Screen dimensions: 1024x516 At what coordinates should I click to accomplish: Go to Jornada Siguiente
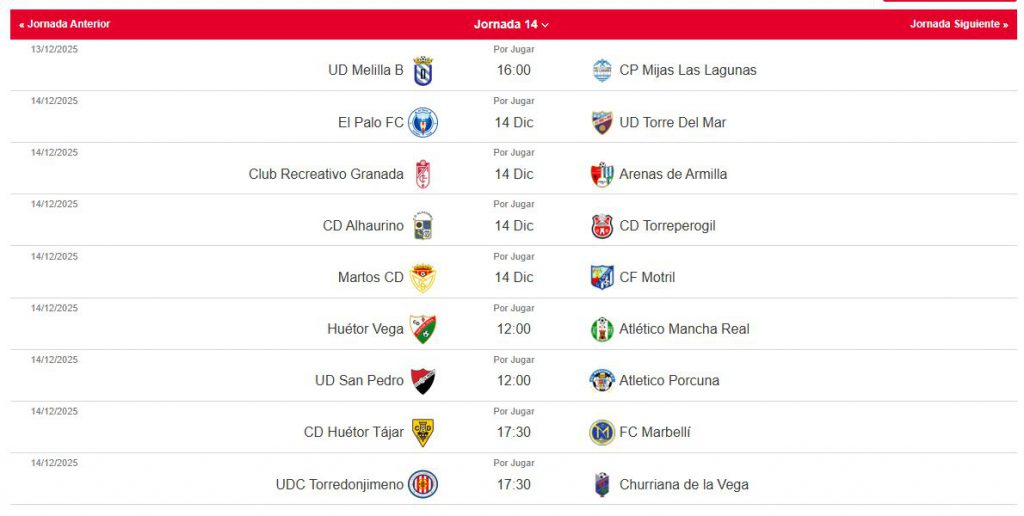coord(958,24)
